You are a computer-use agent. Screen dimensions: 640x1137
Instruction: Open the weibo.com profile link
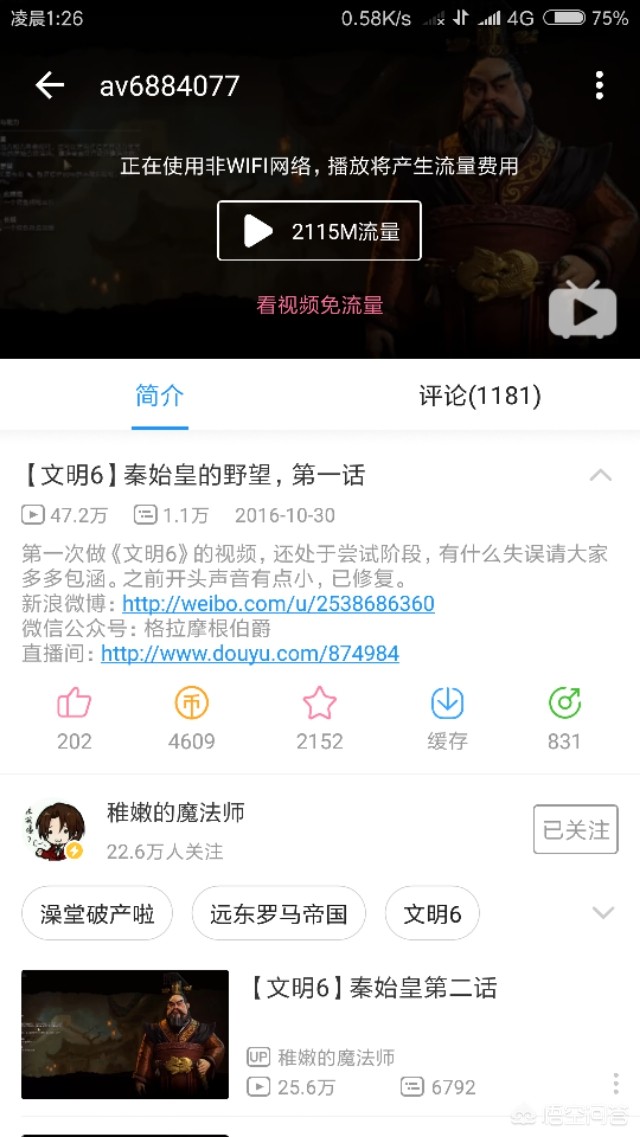click(278, 604)
